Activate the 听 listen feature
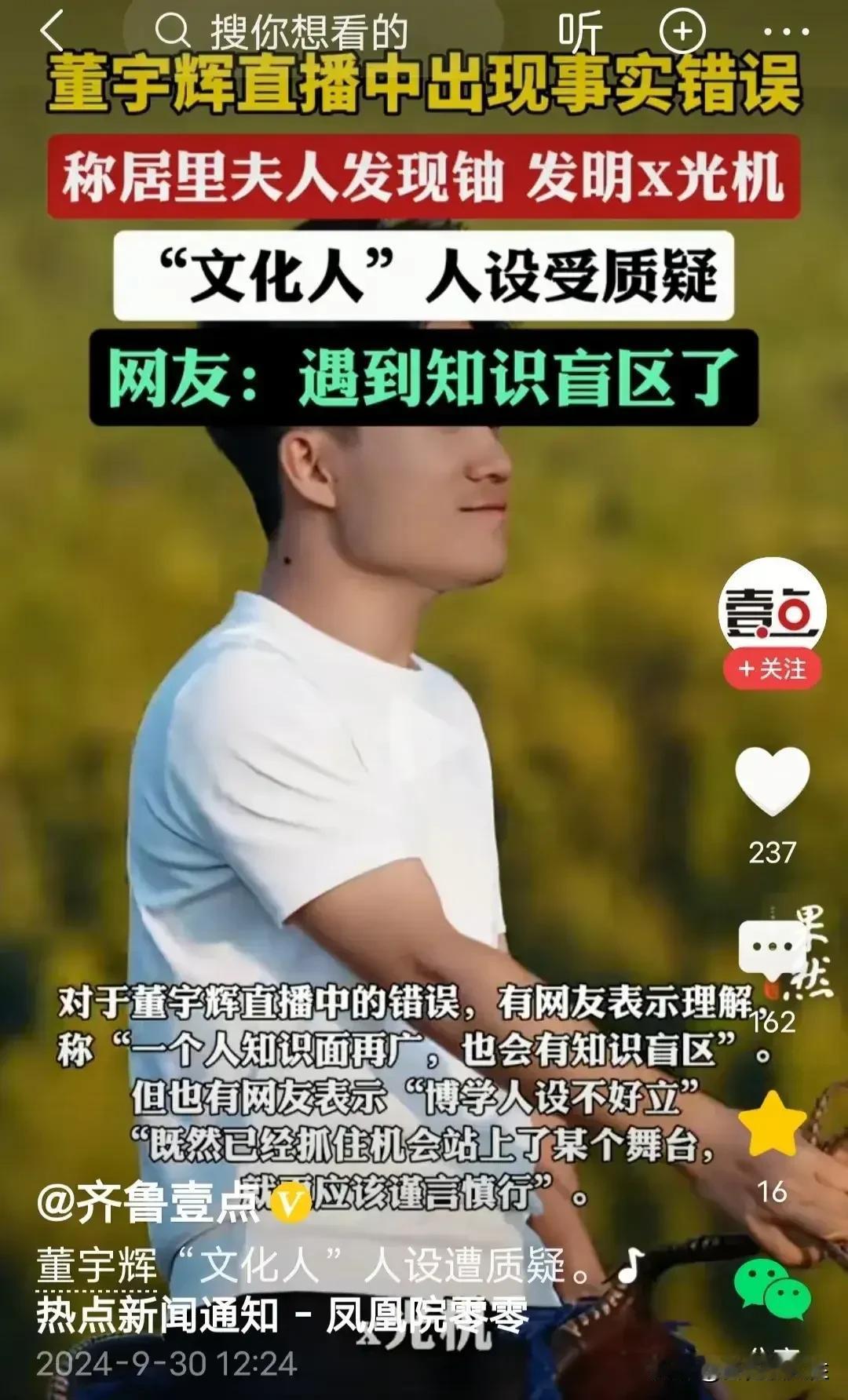This screenshot has height=1400, width=848. pyautogui.click(x=581, y=31)
